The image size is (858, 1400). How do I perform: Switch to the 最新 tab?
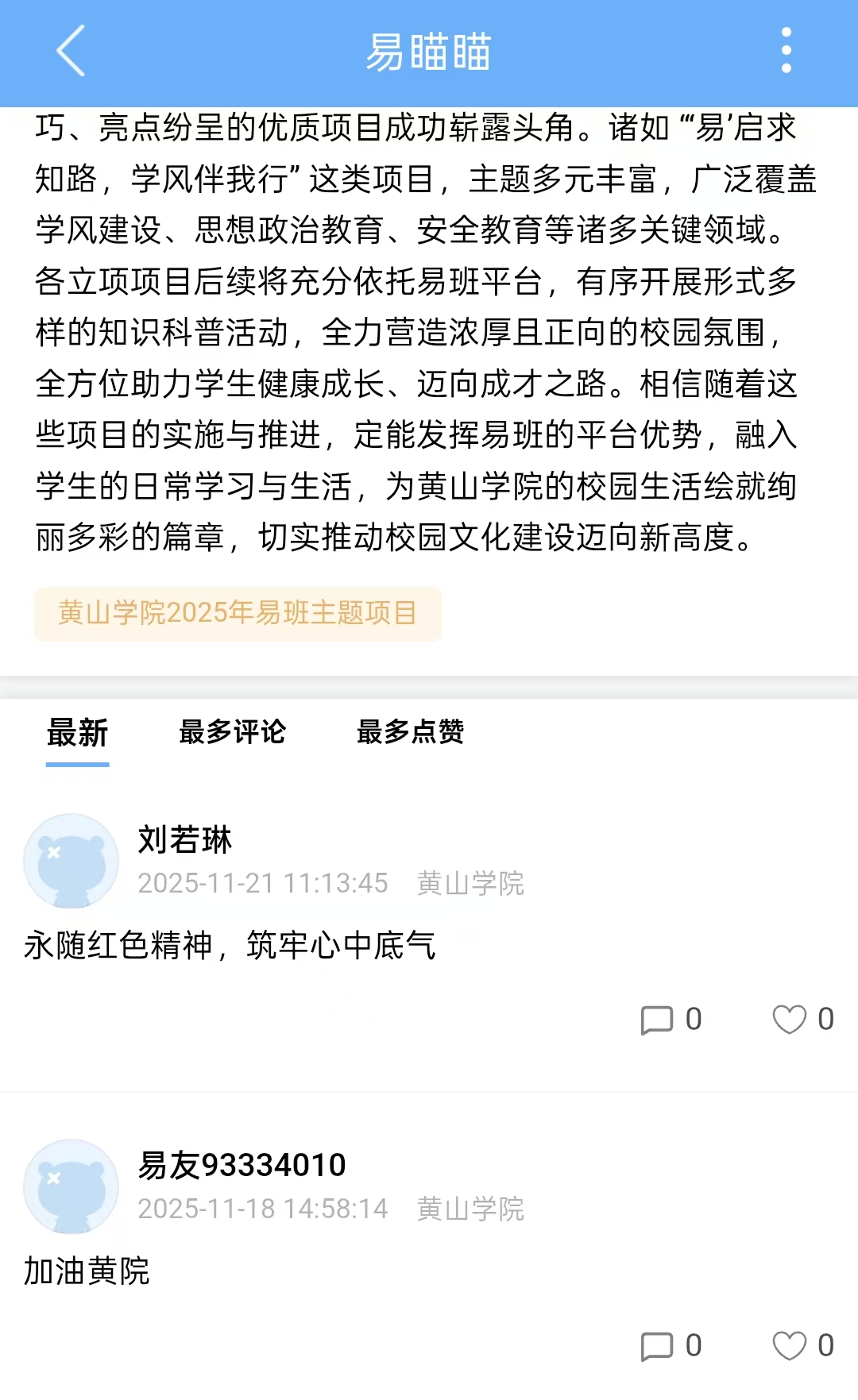[77, 733]
